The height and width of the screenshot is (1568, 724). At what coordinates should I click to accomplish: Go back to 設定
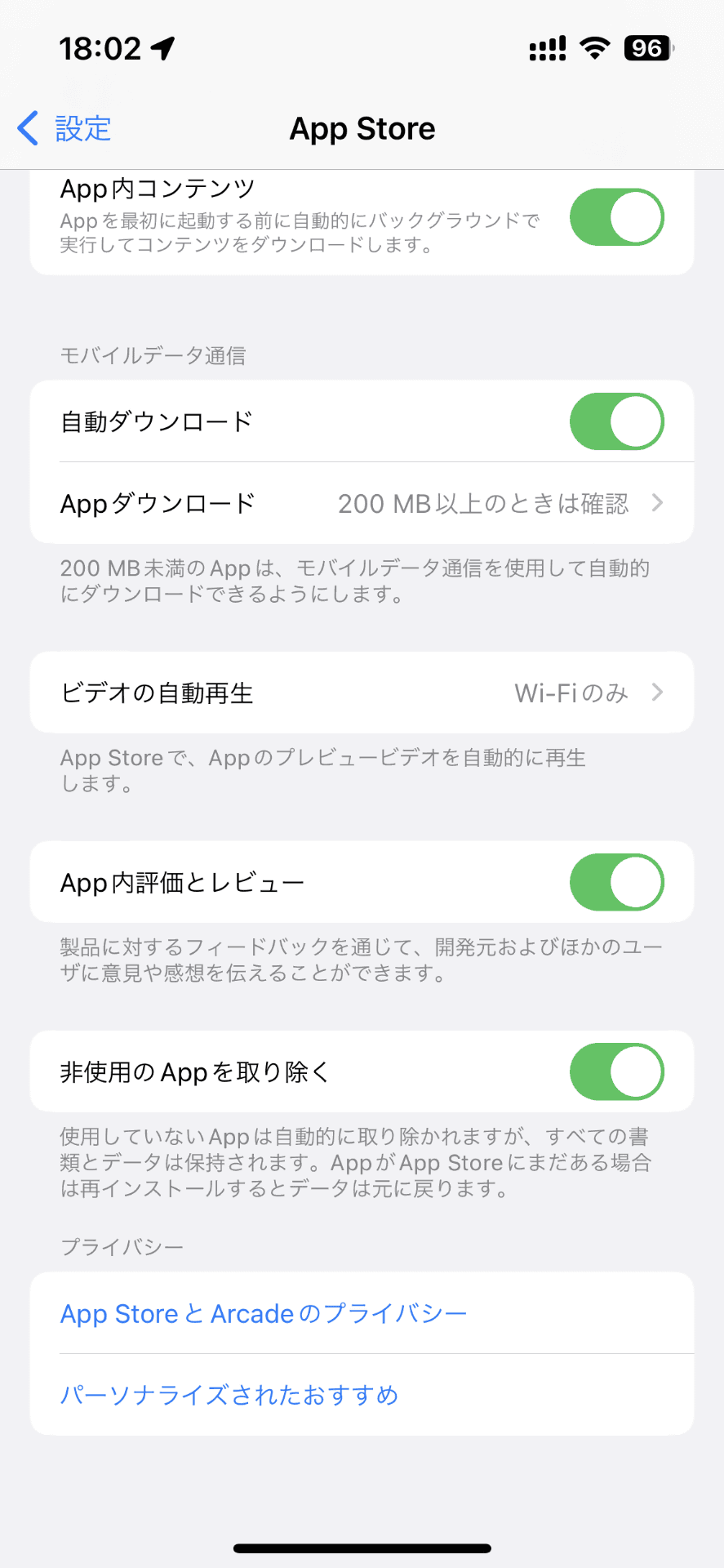pyautogui.click(x=65, y=129)
